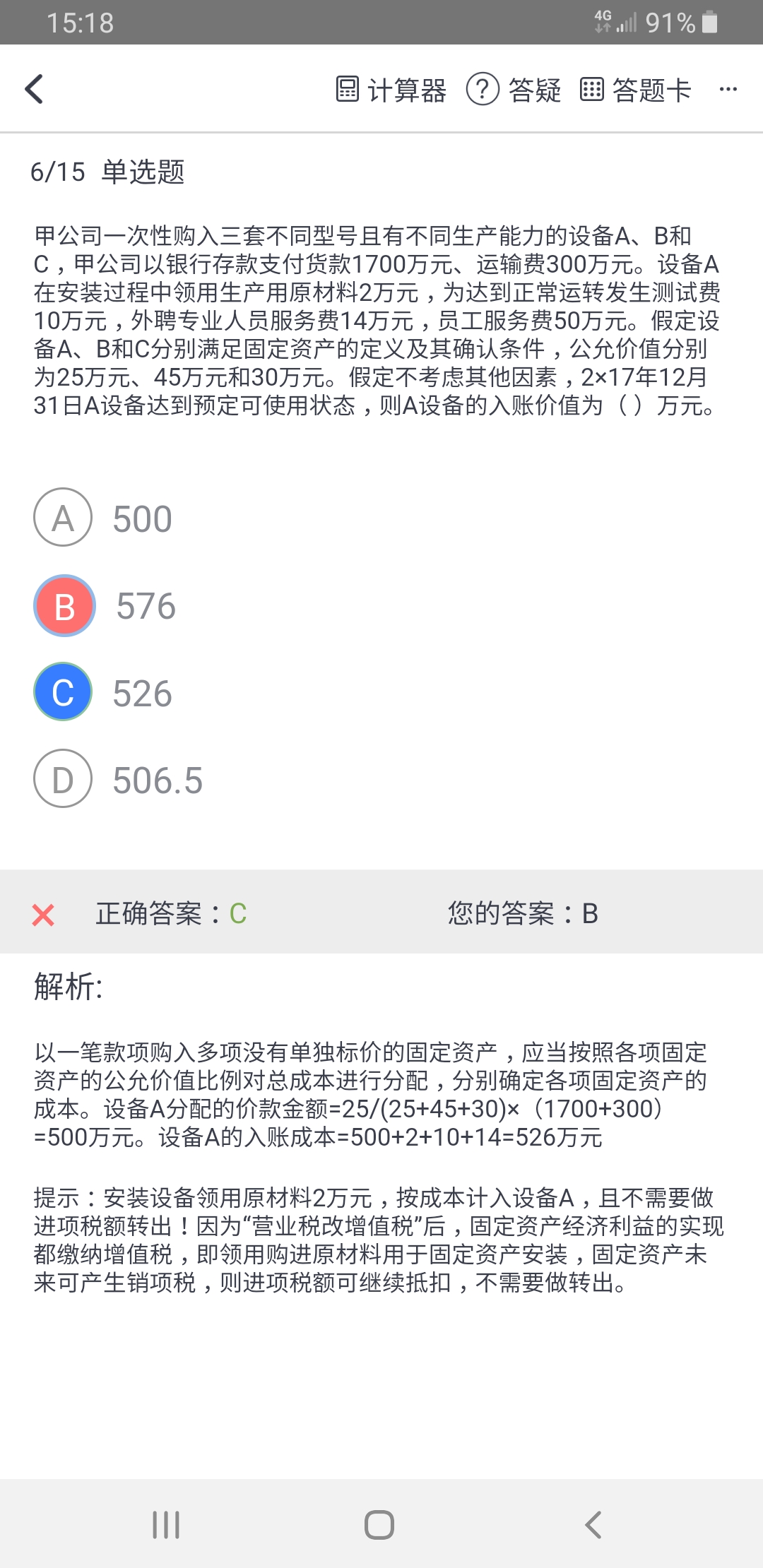This screenshot has width=763, height=1568.
Task: Tap the system home button
Action: [x=379, y=1524]
